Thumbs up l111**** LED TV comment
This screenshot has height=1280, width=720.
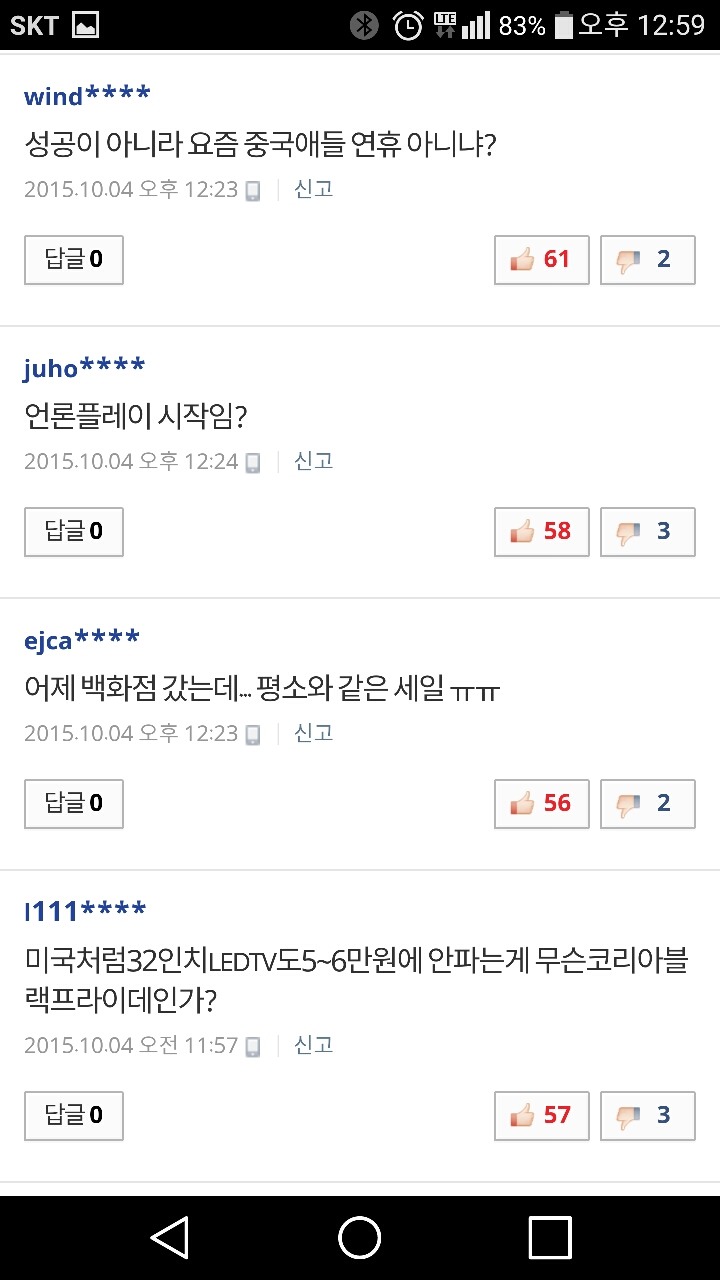click(x=541, y=1116)
